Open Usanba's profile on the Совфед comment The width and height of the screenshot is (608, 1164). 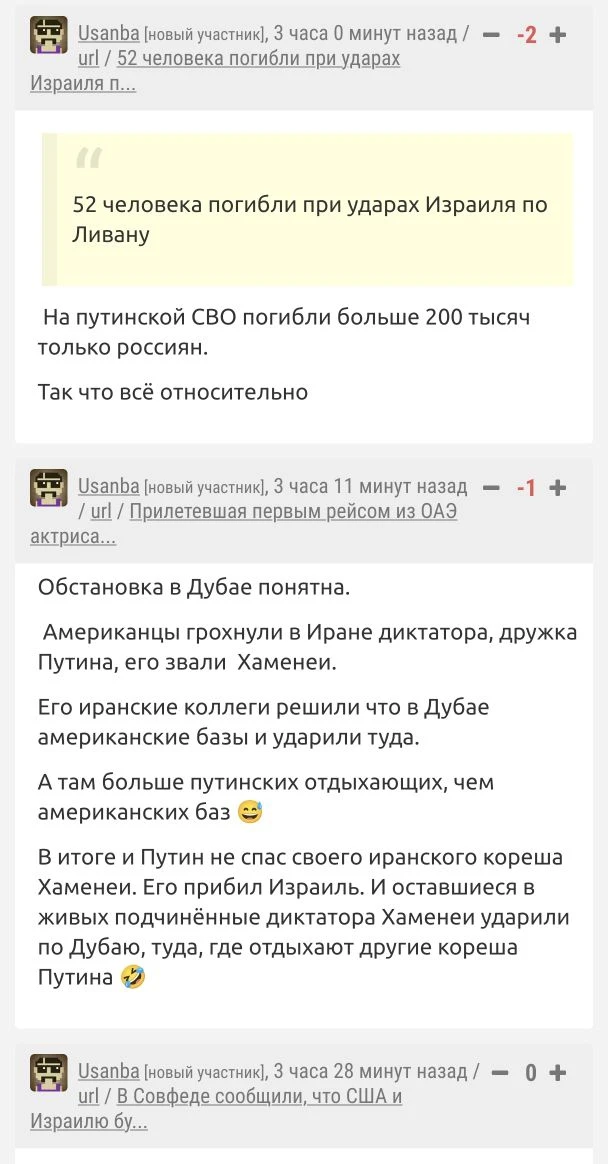pos(108,1072)
